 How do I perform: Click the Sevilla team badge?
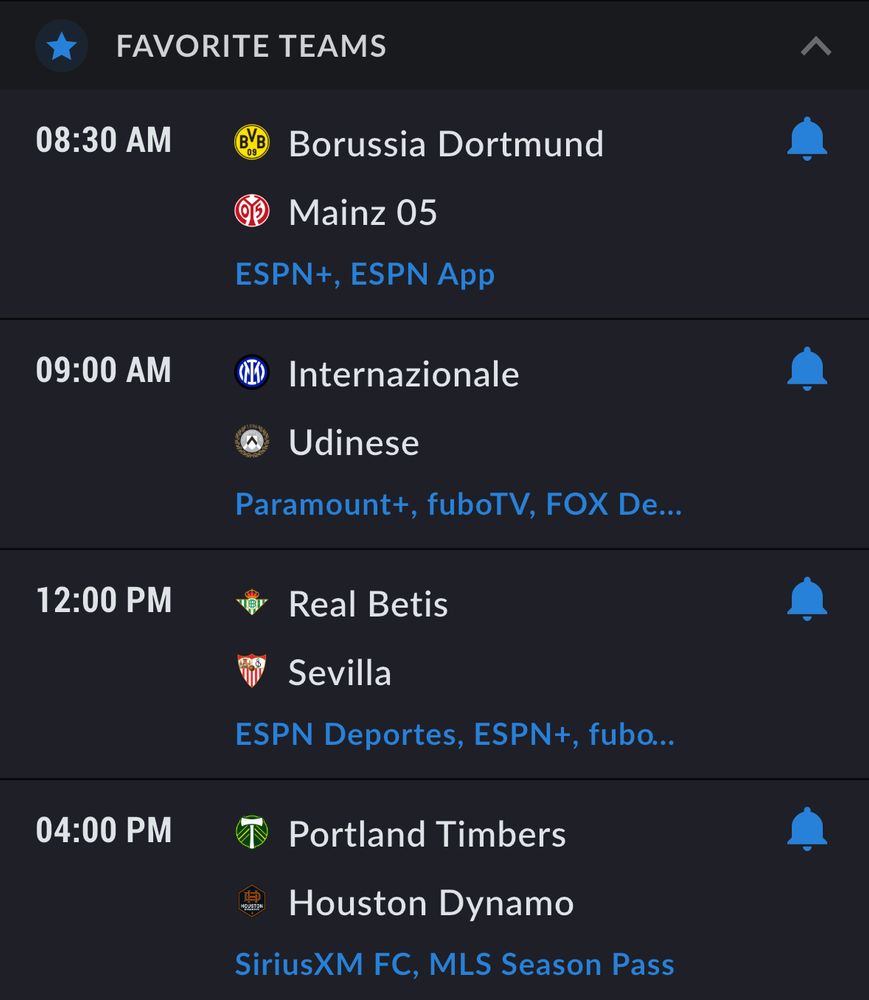[x=251, y=672]
